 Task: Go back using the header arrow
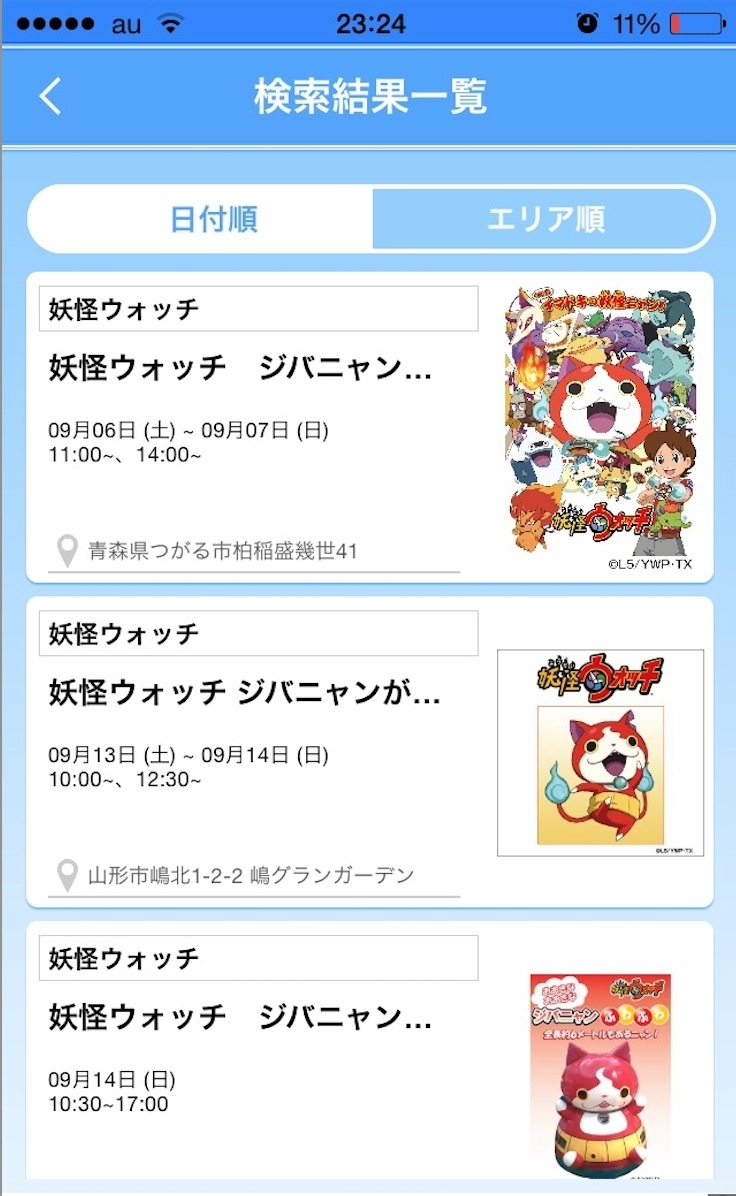(50, 97)
